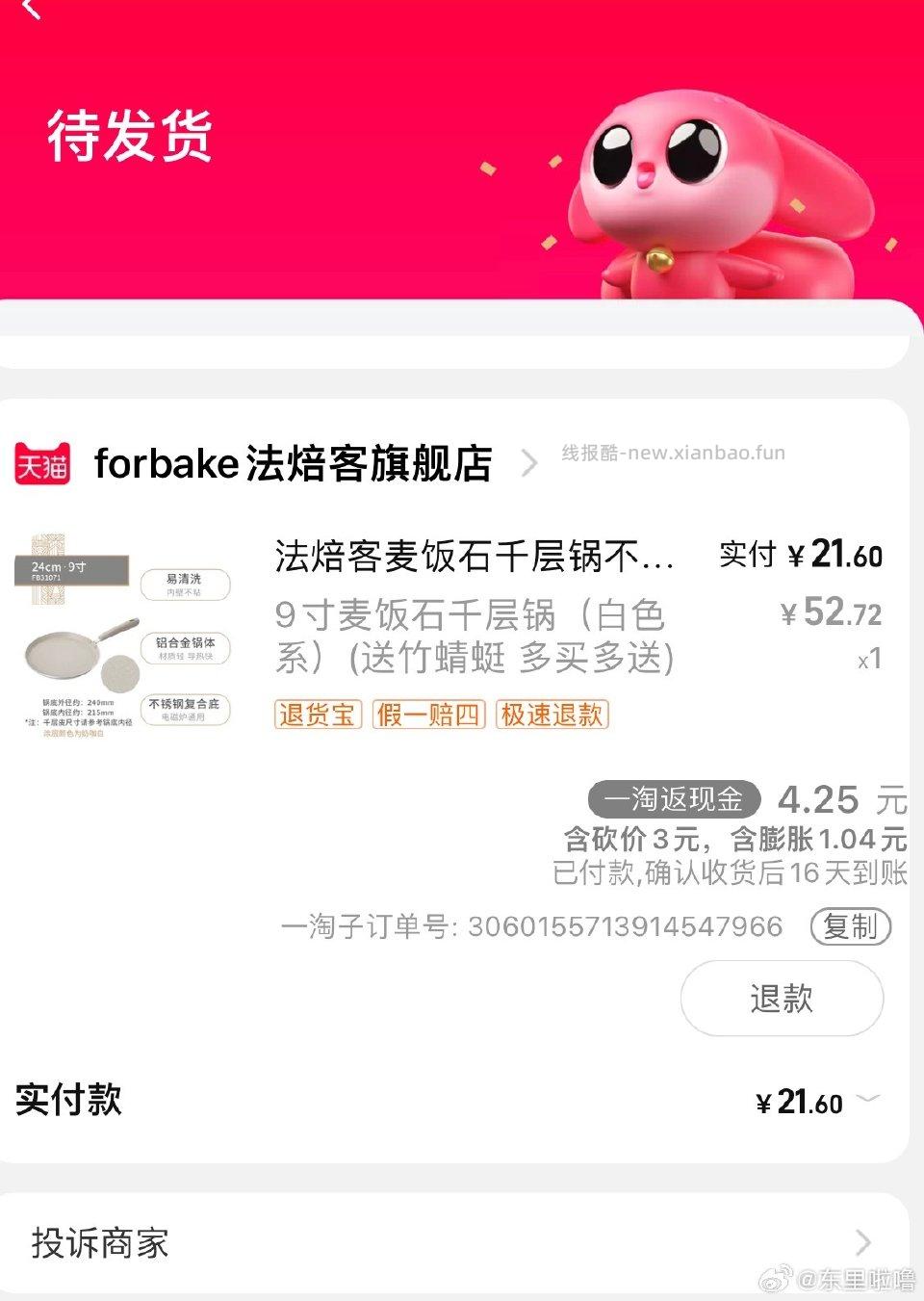This screenshot has height=1301, width=924.
Task: Select the 极速退款 fast refund tag
Action: 551,715
